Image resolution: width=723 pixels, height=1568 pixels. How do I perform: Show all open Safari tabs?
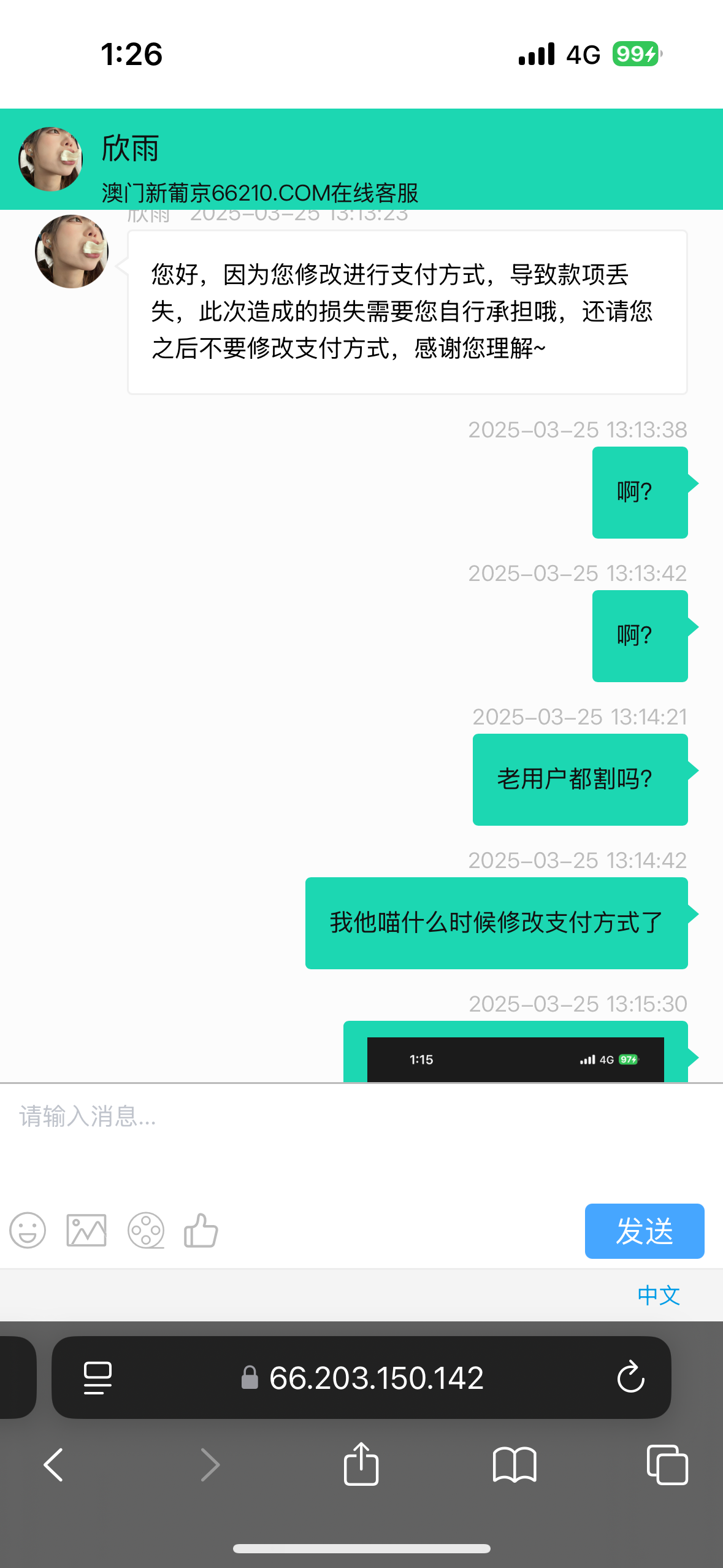tap(667, 1465)
